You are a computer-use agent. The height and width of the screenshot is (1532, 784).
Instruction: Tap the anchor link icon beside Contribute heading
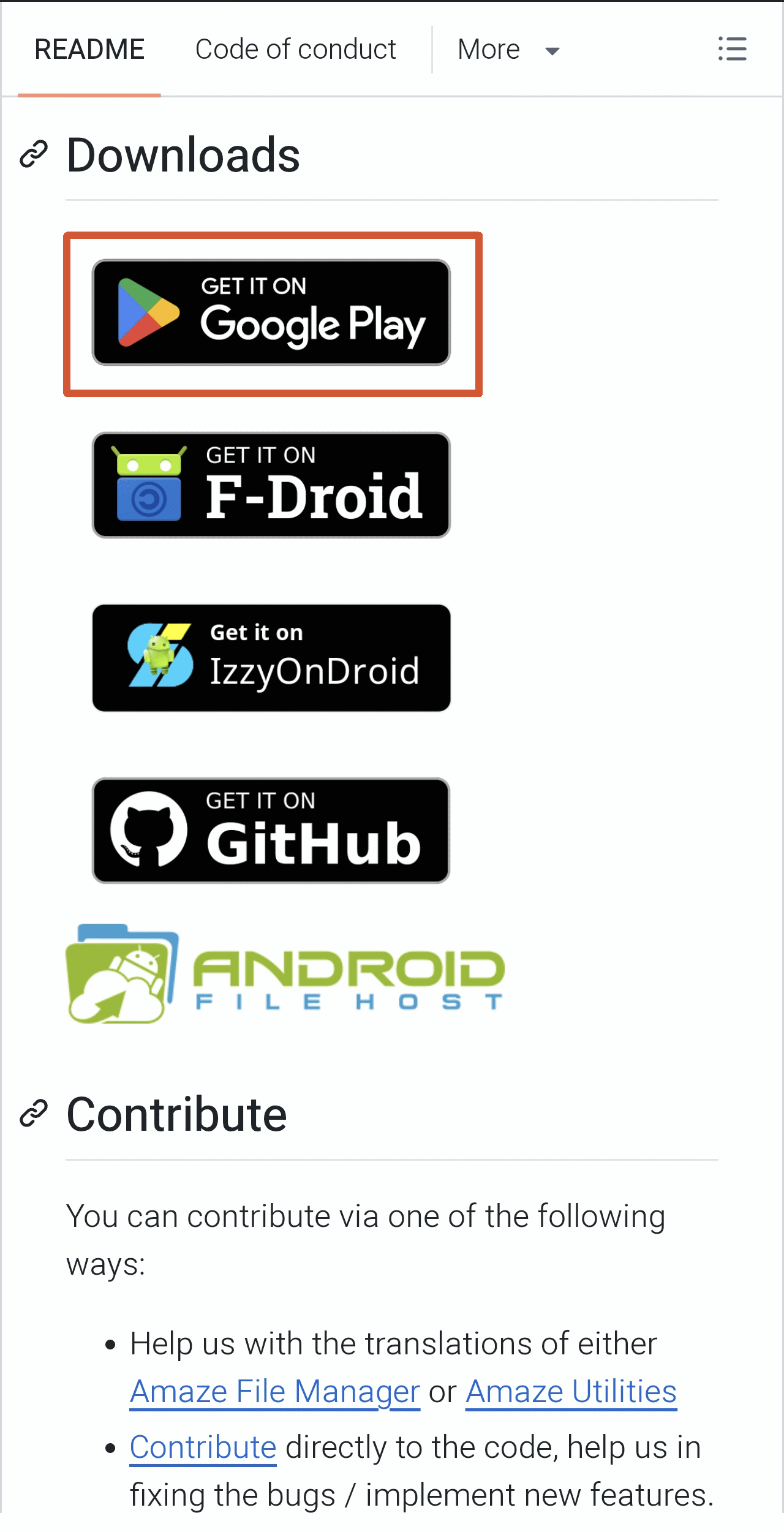pos(34,1114)
